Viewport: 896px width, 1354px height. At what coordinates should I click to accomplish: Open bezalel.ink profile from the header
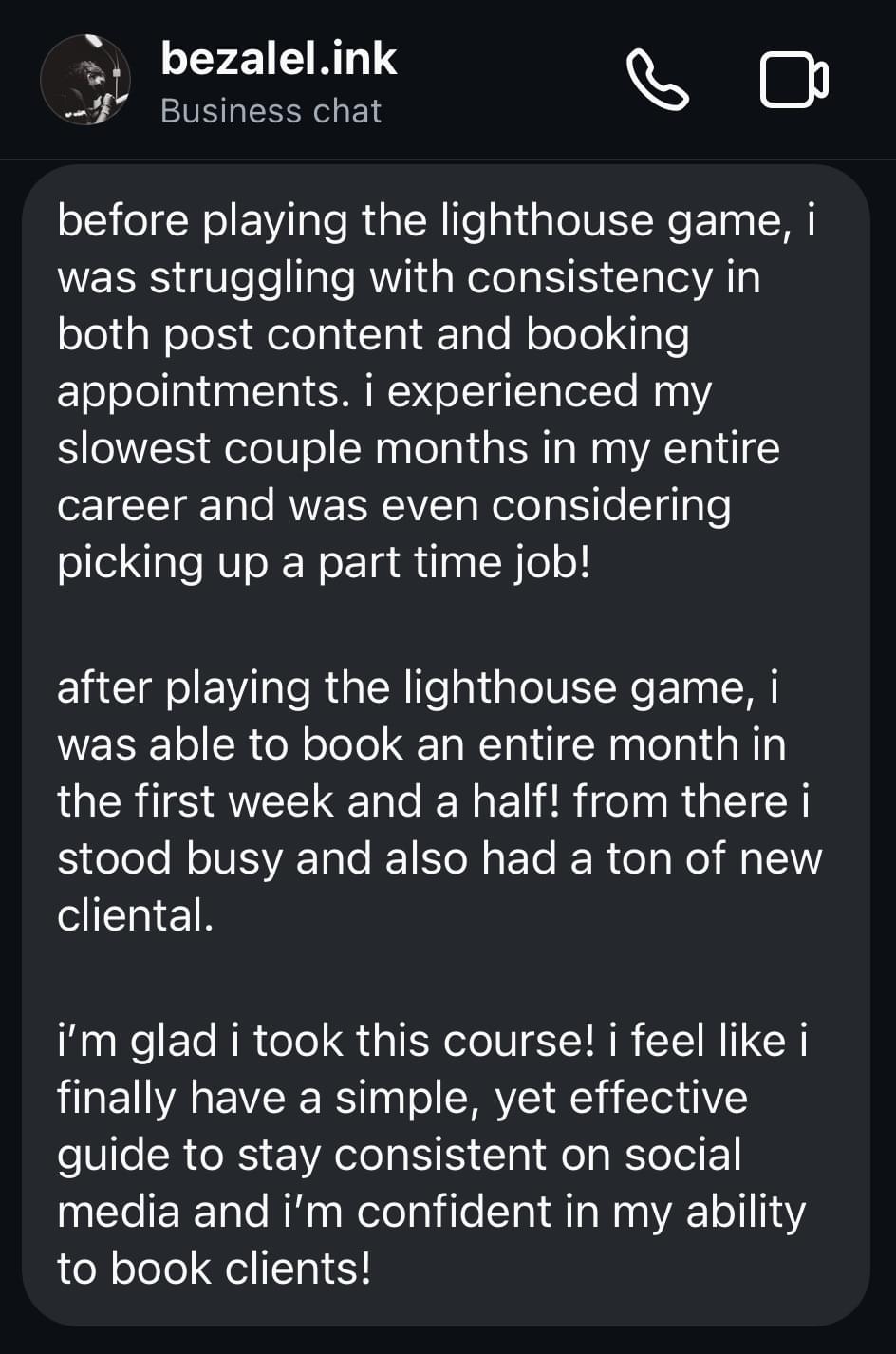(277, 60)
